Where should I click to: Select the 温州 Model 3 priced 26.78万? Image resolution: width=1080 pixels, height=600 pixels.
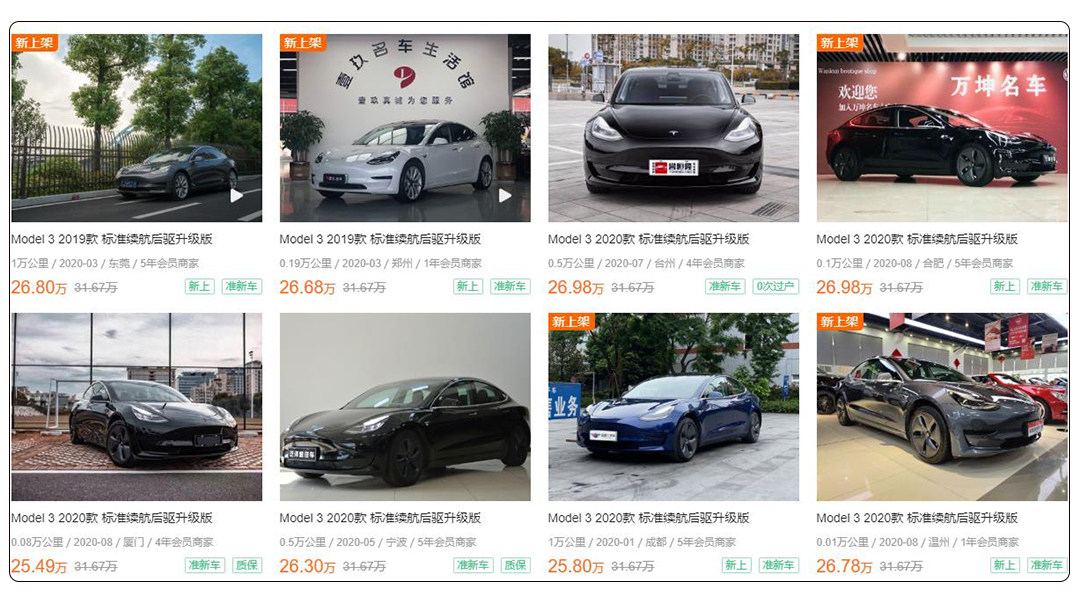click(941, 407)
